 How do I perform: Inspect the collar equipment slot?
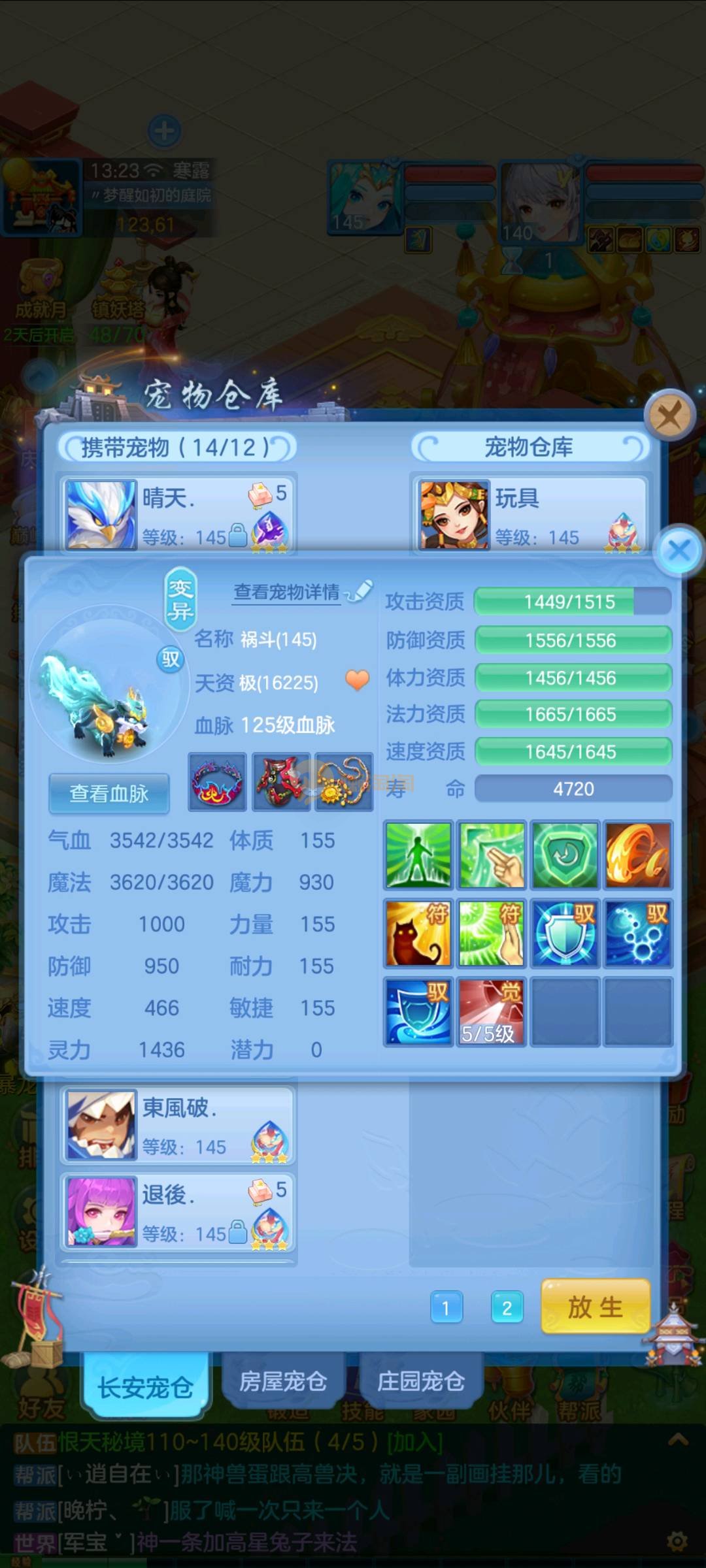(x=217, y=782)
